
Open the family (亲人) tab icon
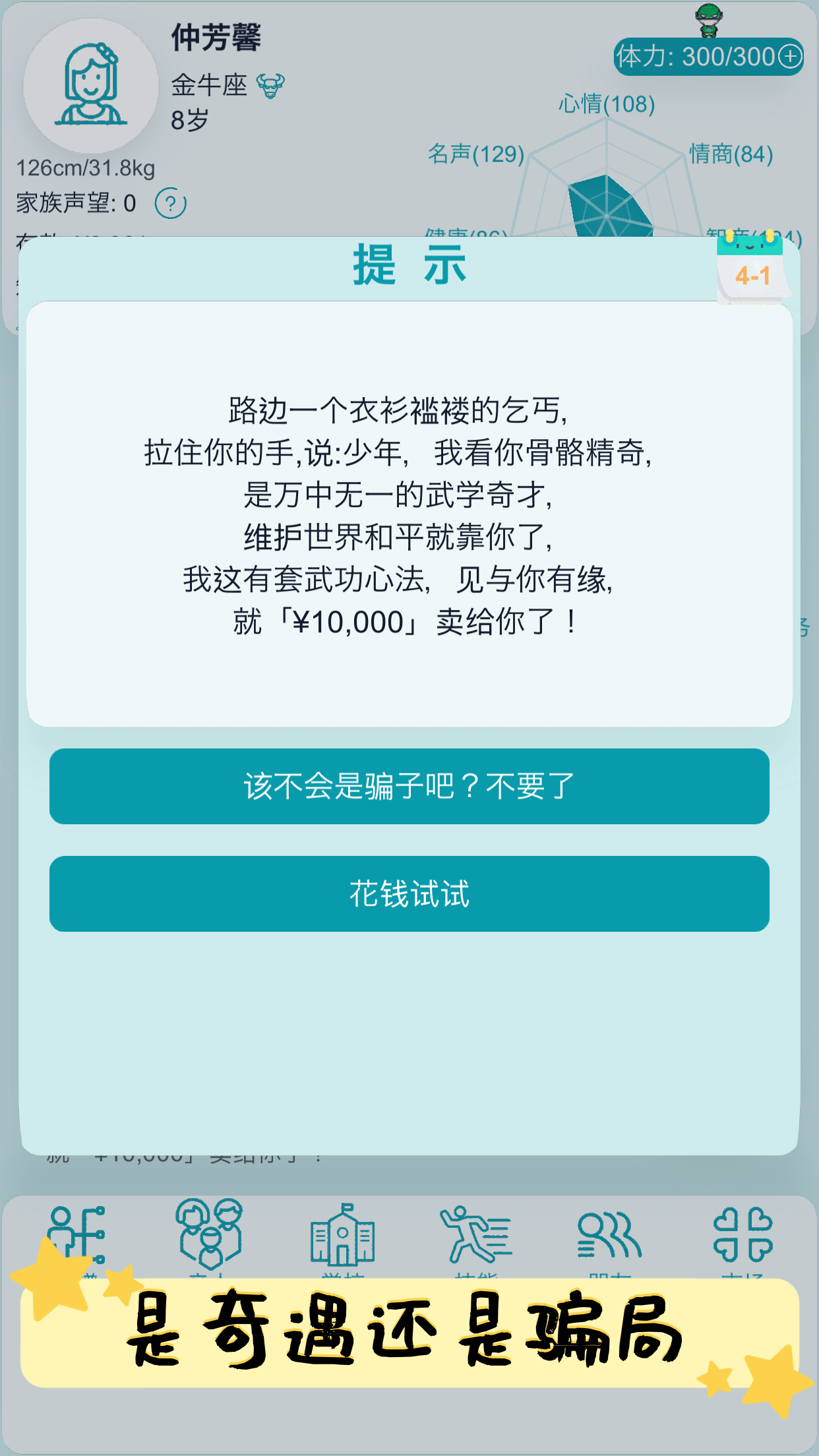pyautogui.click(x=208, y=1240)
